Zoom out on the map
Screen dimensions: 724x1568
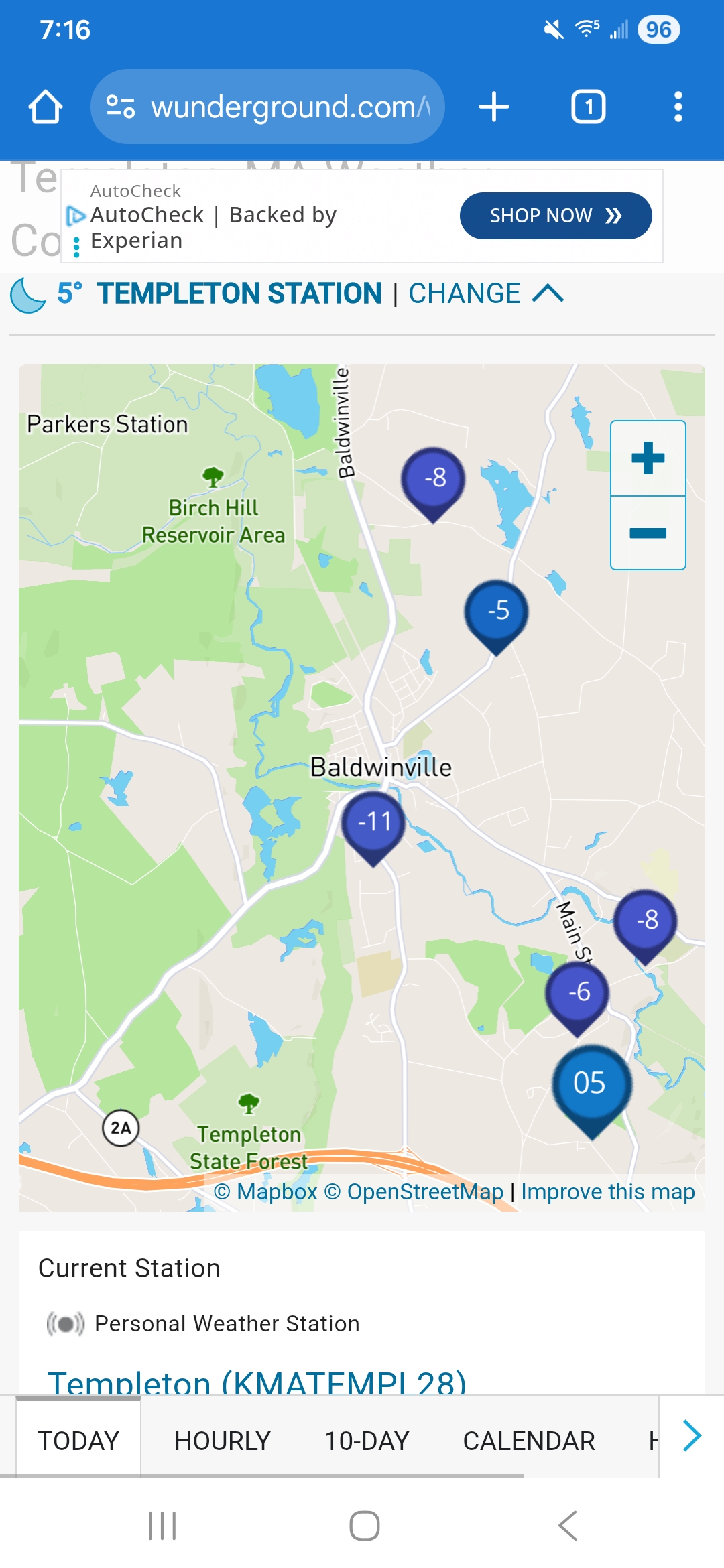pos(648,533)
